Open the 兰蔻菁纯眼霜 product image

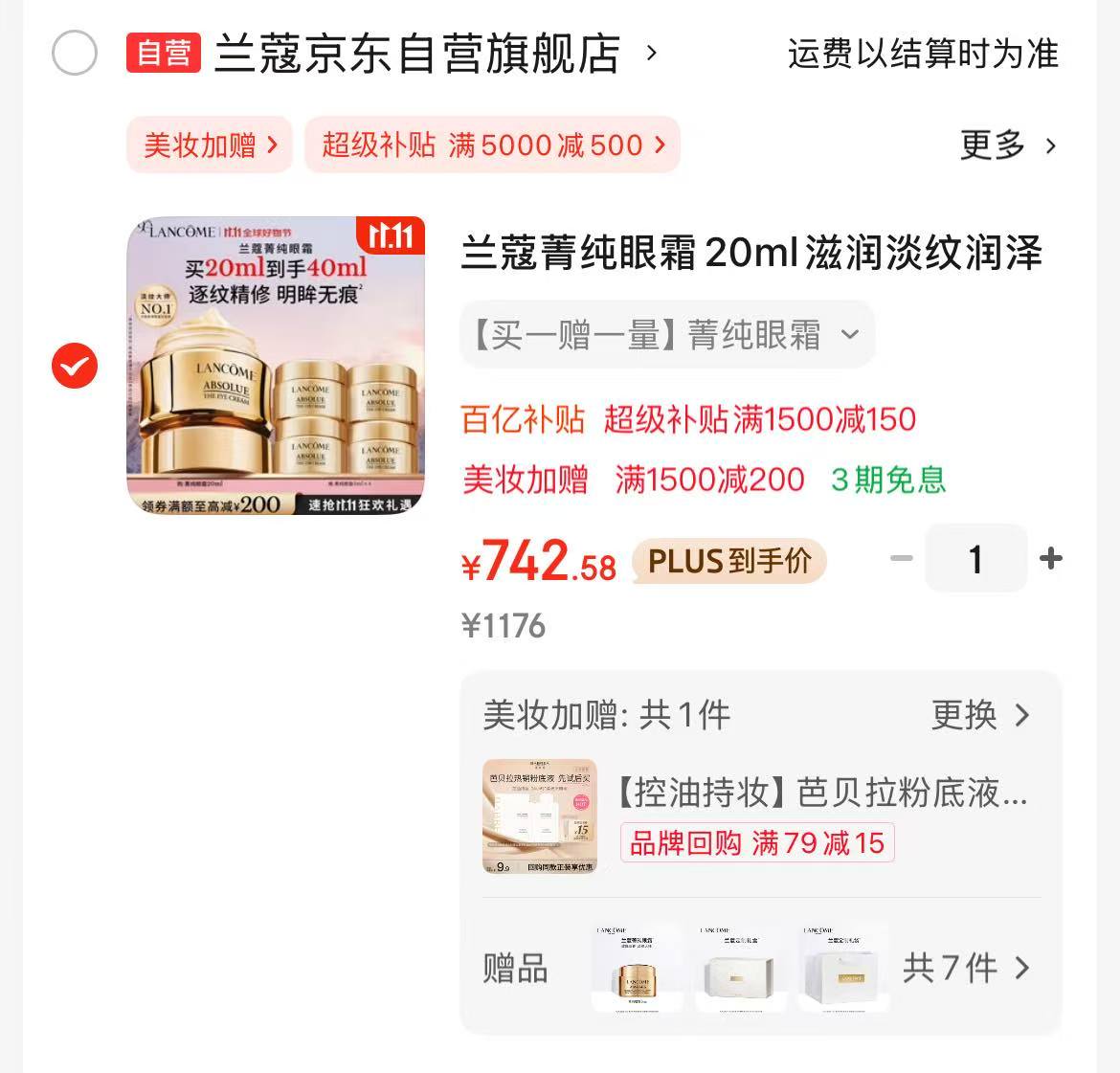pyautogui.click(x=276, y=366)
